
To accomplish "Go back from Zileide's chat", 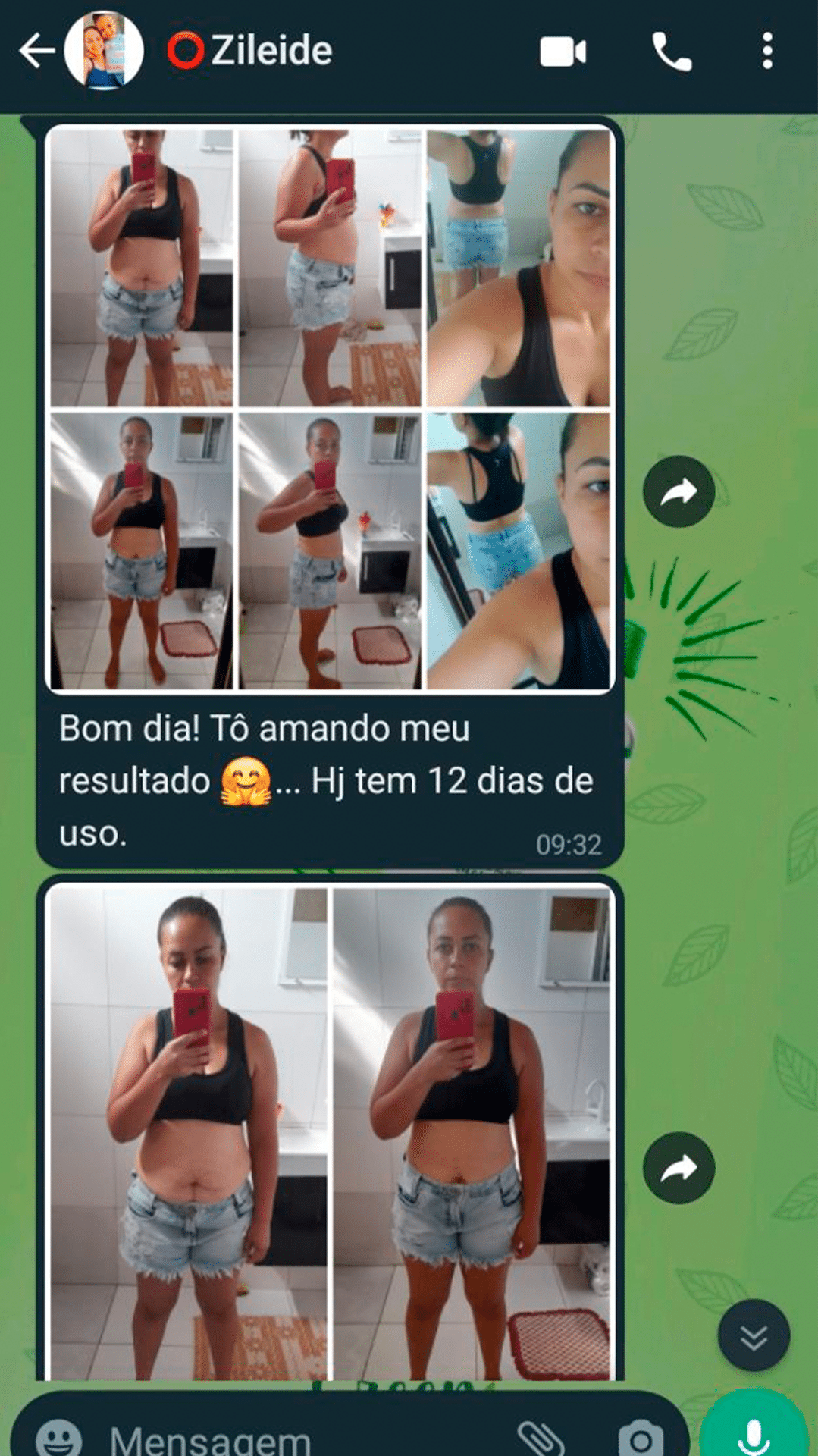I will coord(36,52).
